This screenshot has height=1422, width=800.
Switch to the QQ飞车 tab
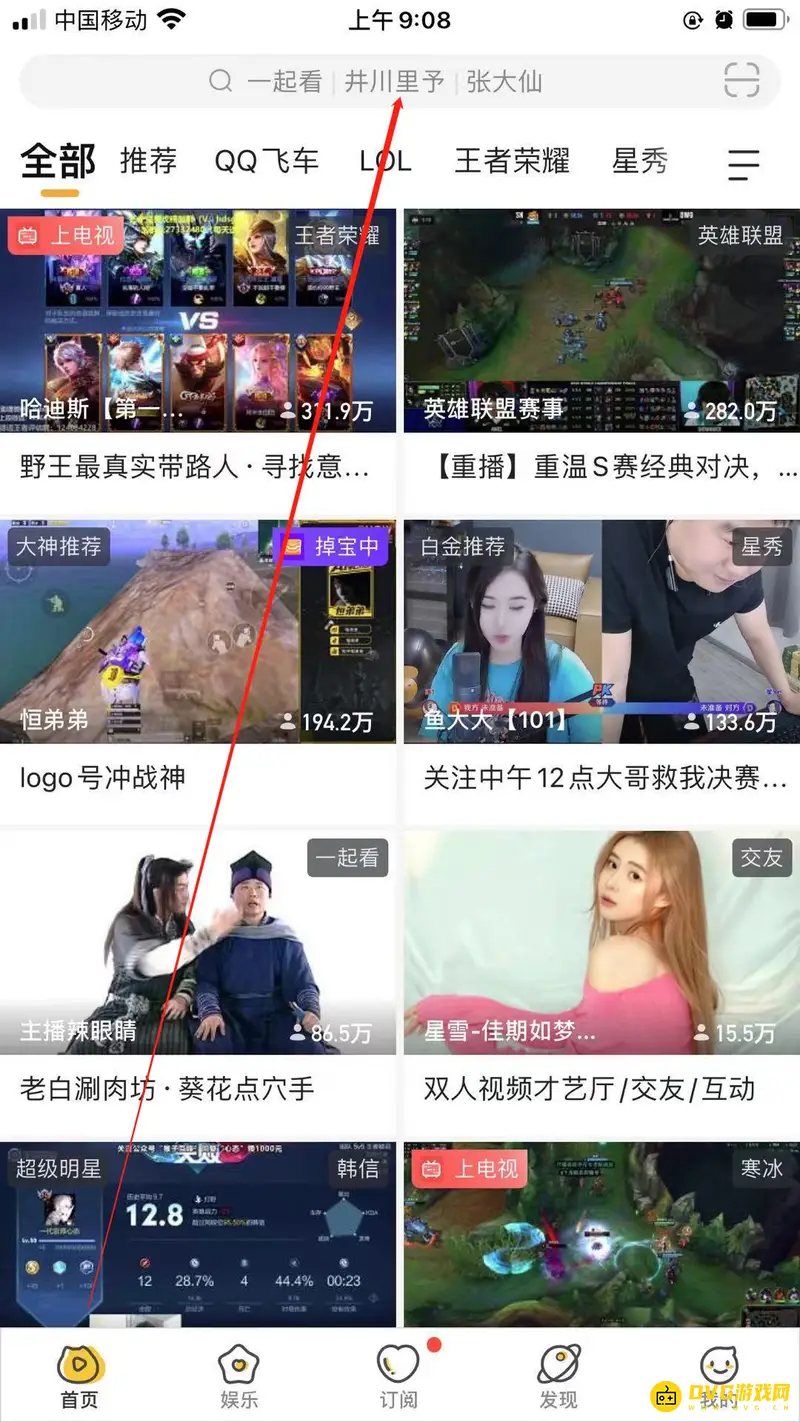[266, 162]
